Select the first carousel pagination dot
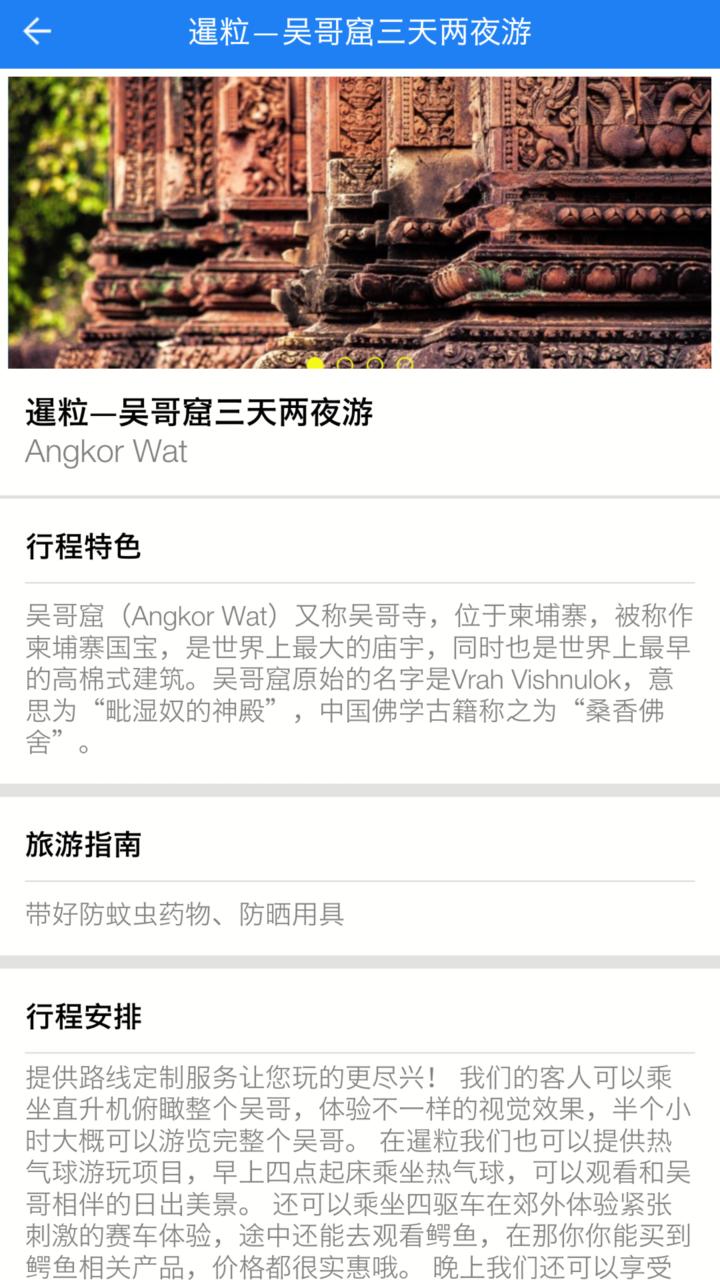720x1280 pixels. click(x=314, y=362)
